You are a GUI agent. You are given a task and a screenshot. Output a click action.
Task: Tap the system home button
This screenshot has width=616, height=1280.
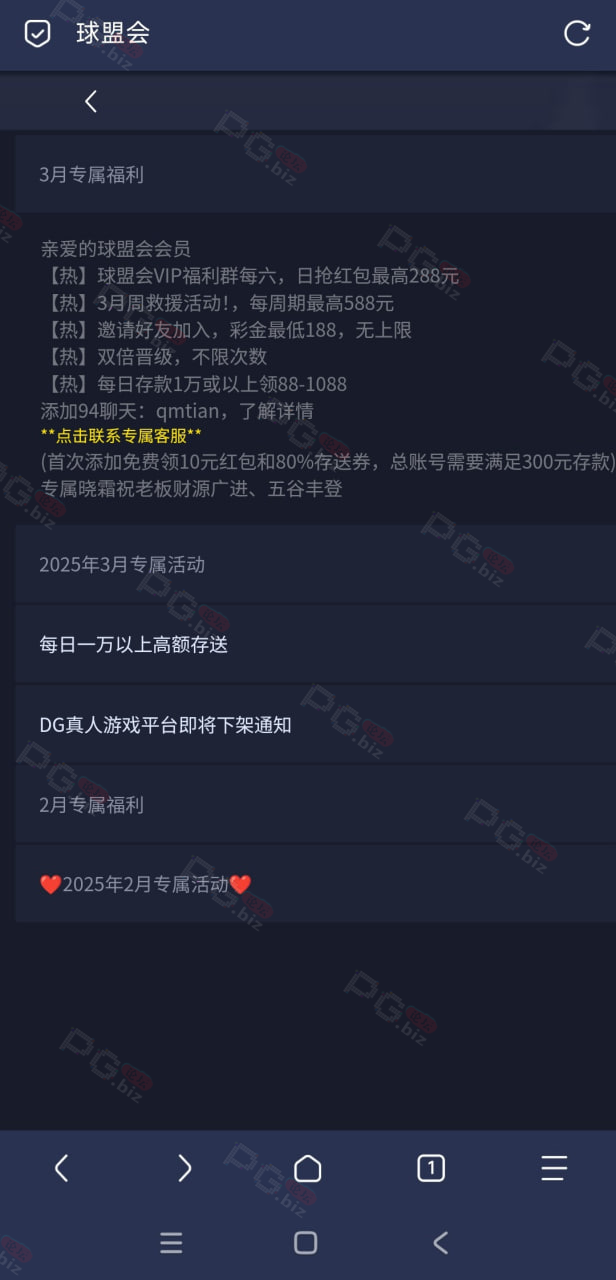click(x=306, y=1243)
